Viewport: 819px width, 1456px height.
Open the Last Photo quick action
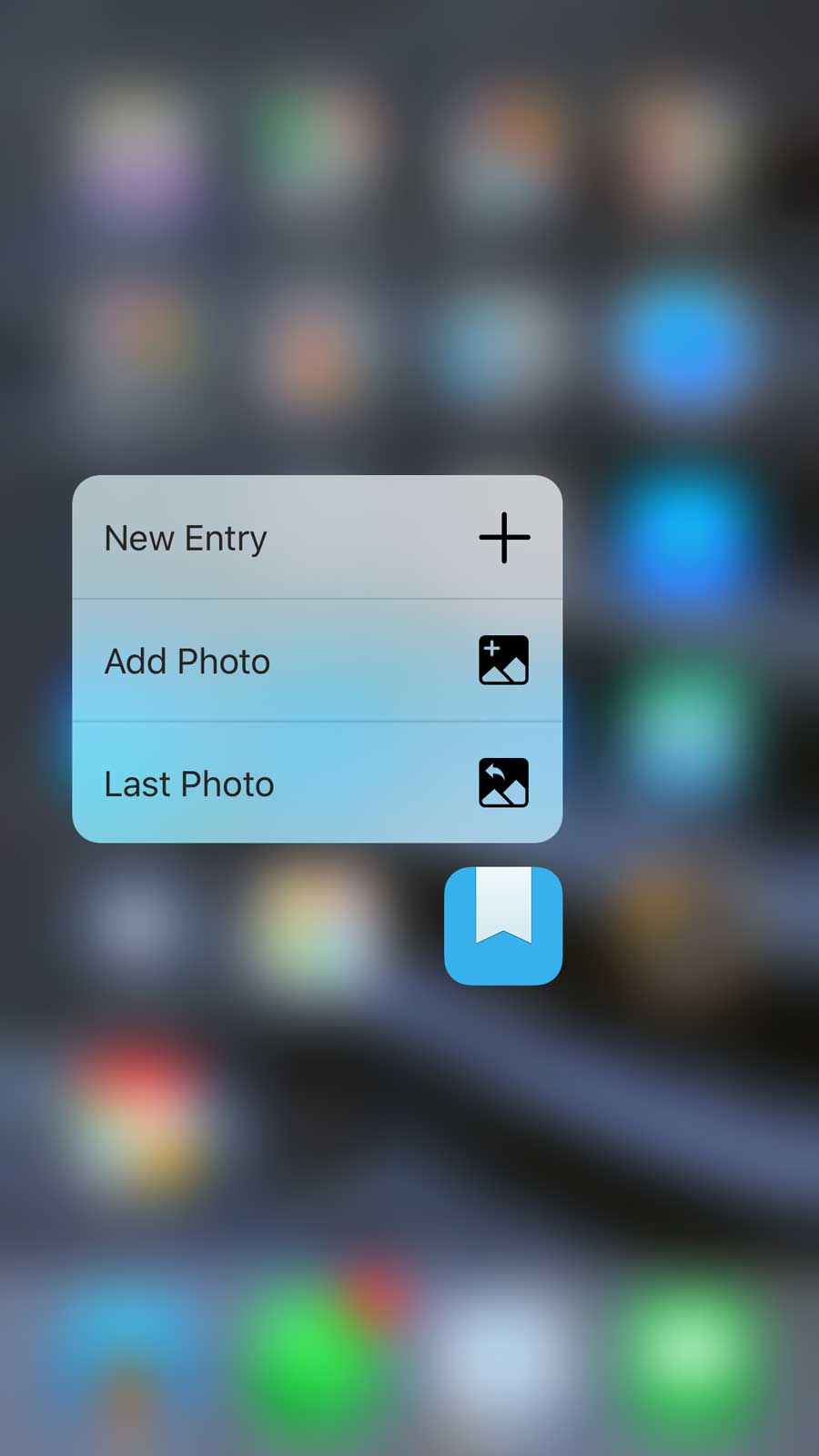(x=317, y=783)
